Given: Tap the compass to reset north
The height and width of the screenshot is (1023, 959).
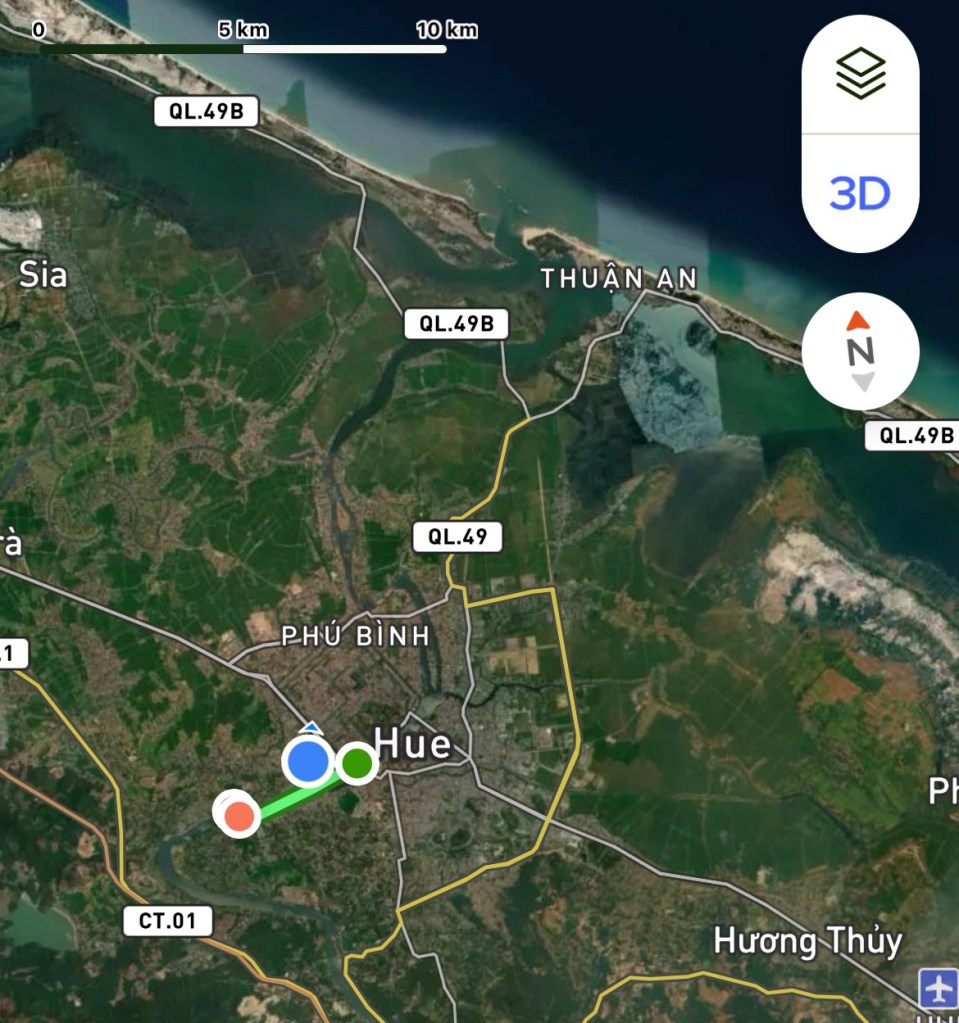Looking at the screenshot, I should point(860,351).
